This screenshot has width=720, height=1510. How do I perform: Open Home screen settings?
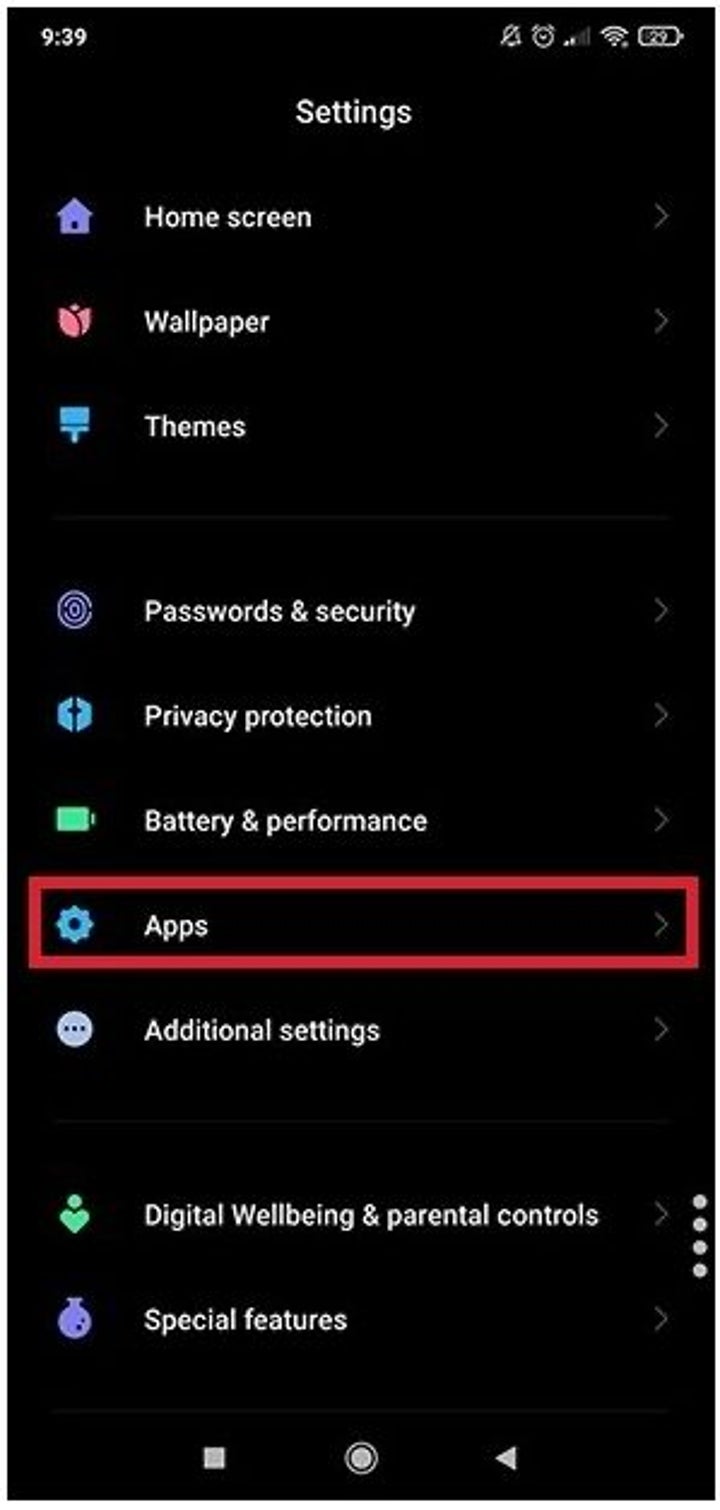click(x=360, y=217)
